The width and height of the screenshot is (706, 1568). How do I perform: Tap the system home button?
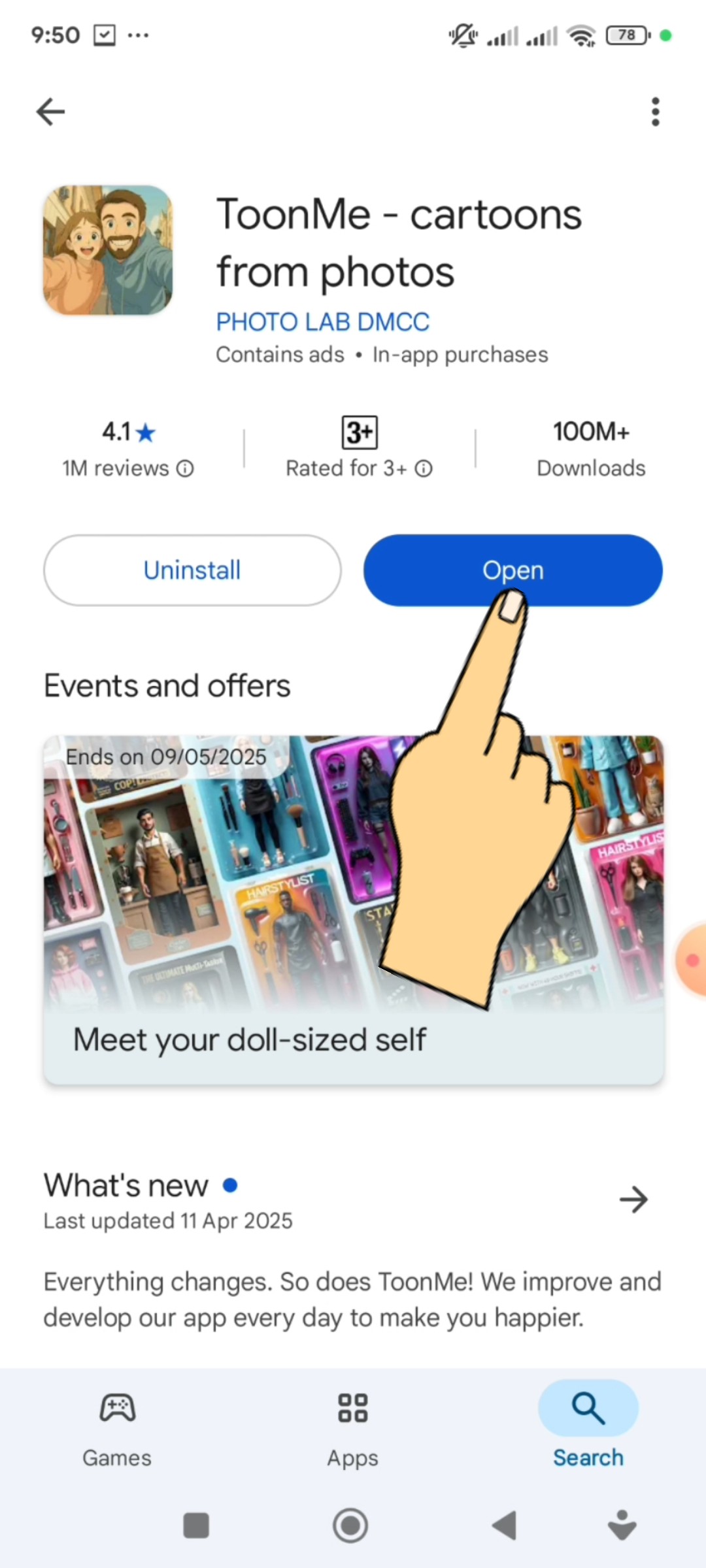coord(350,1526)
